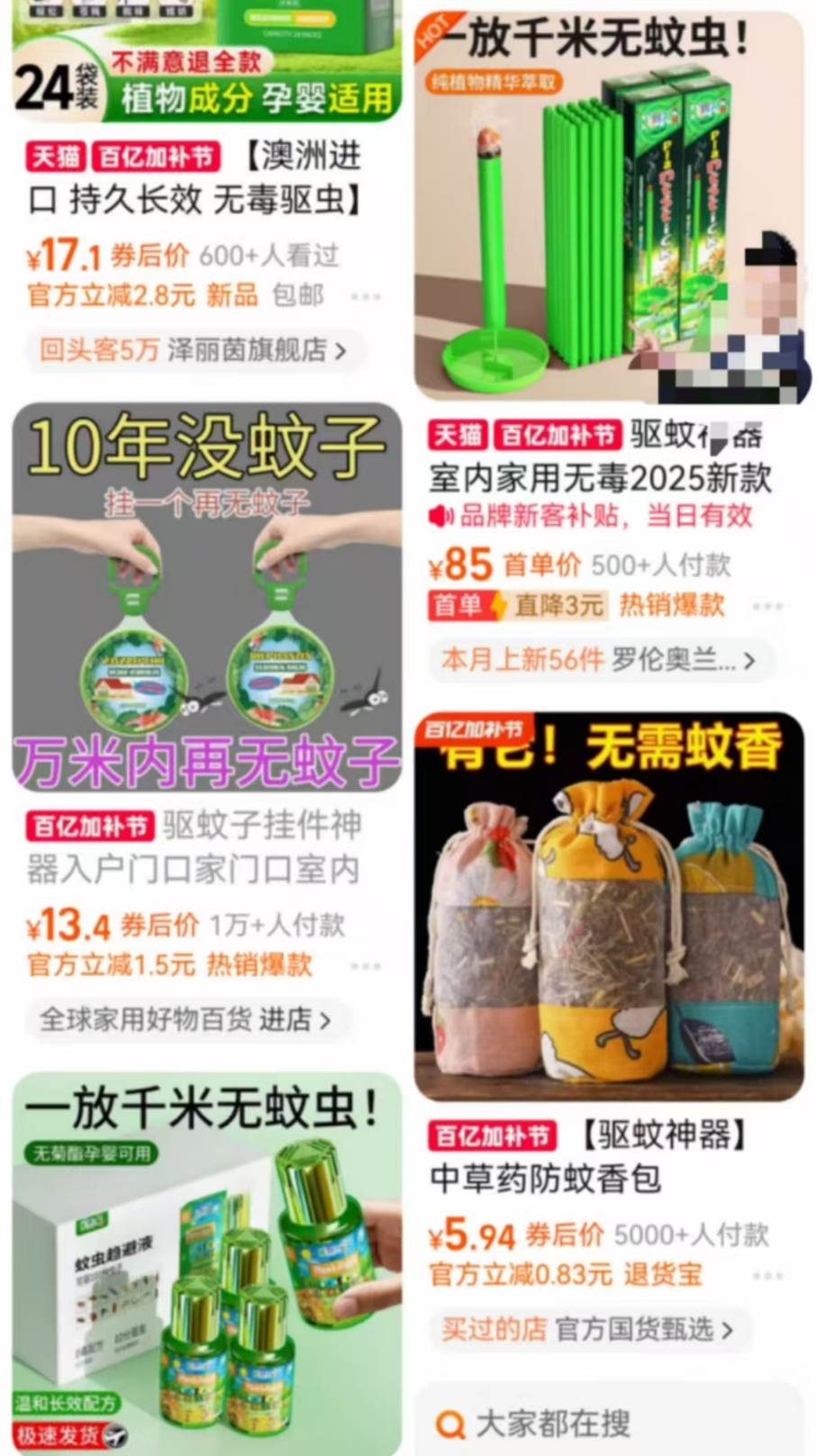
Task: Open the 驱蚊器 室内家用无毒2025新款 product
Action: (600, 457)
